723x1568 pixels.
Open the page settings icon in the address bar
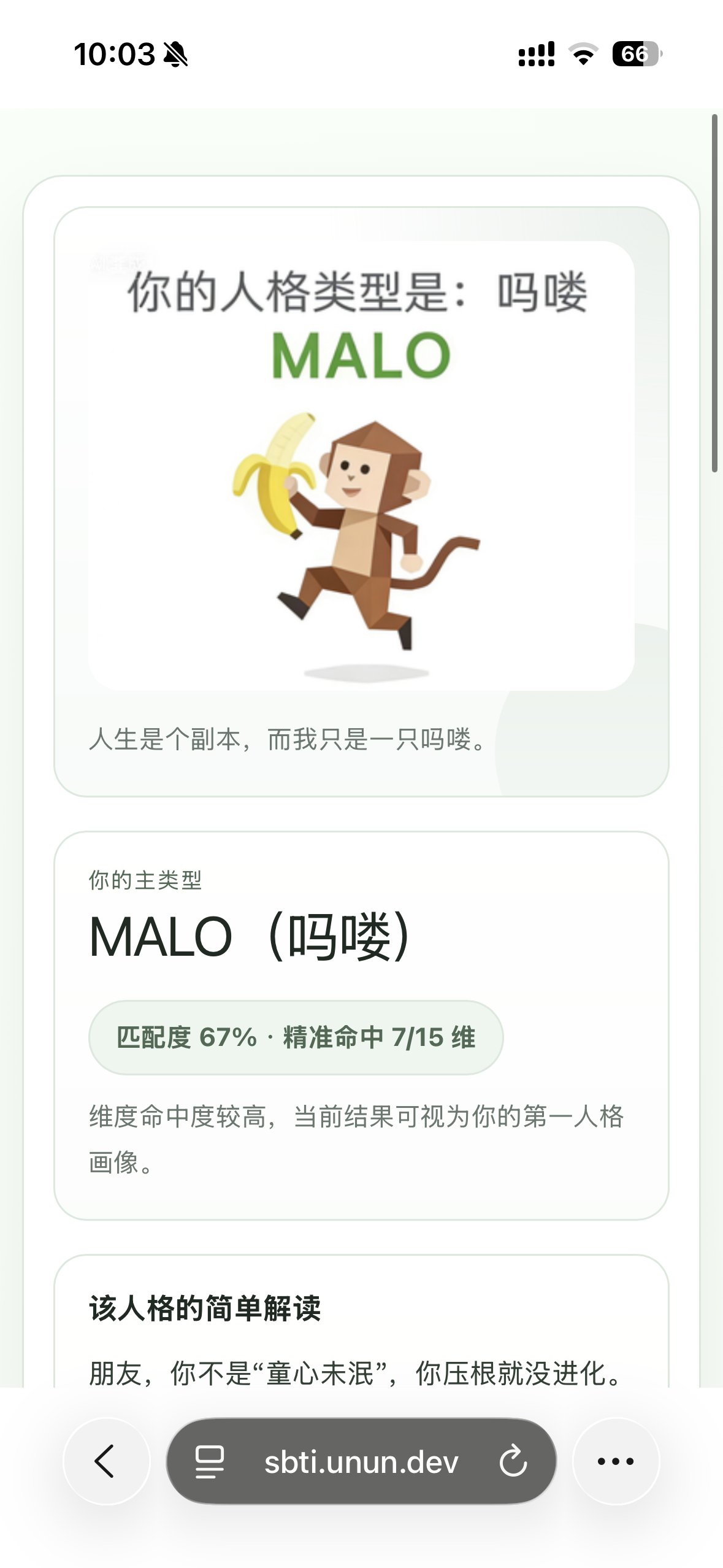[x=209, y=1461]
